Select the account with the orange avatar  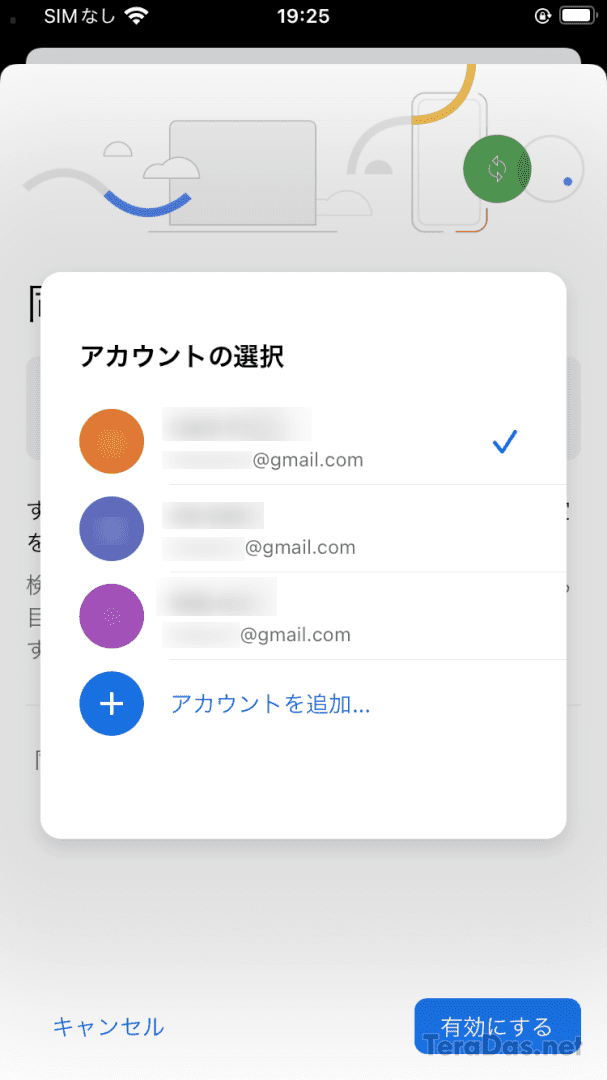303,441
